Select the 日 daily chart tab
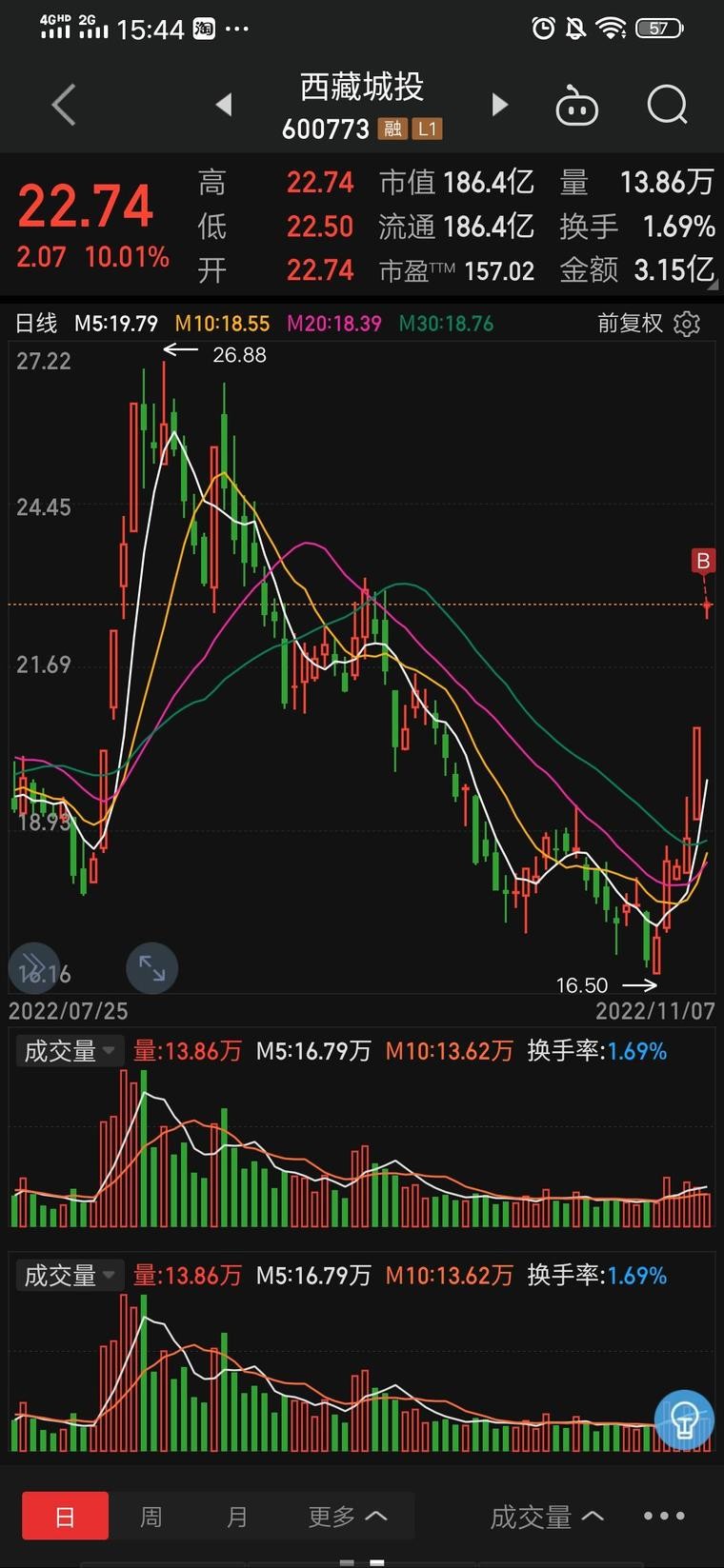 coord(65,1516)
